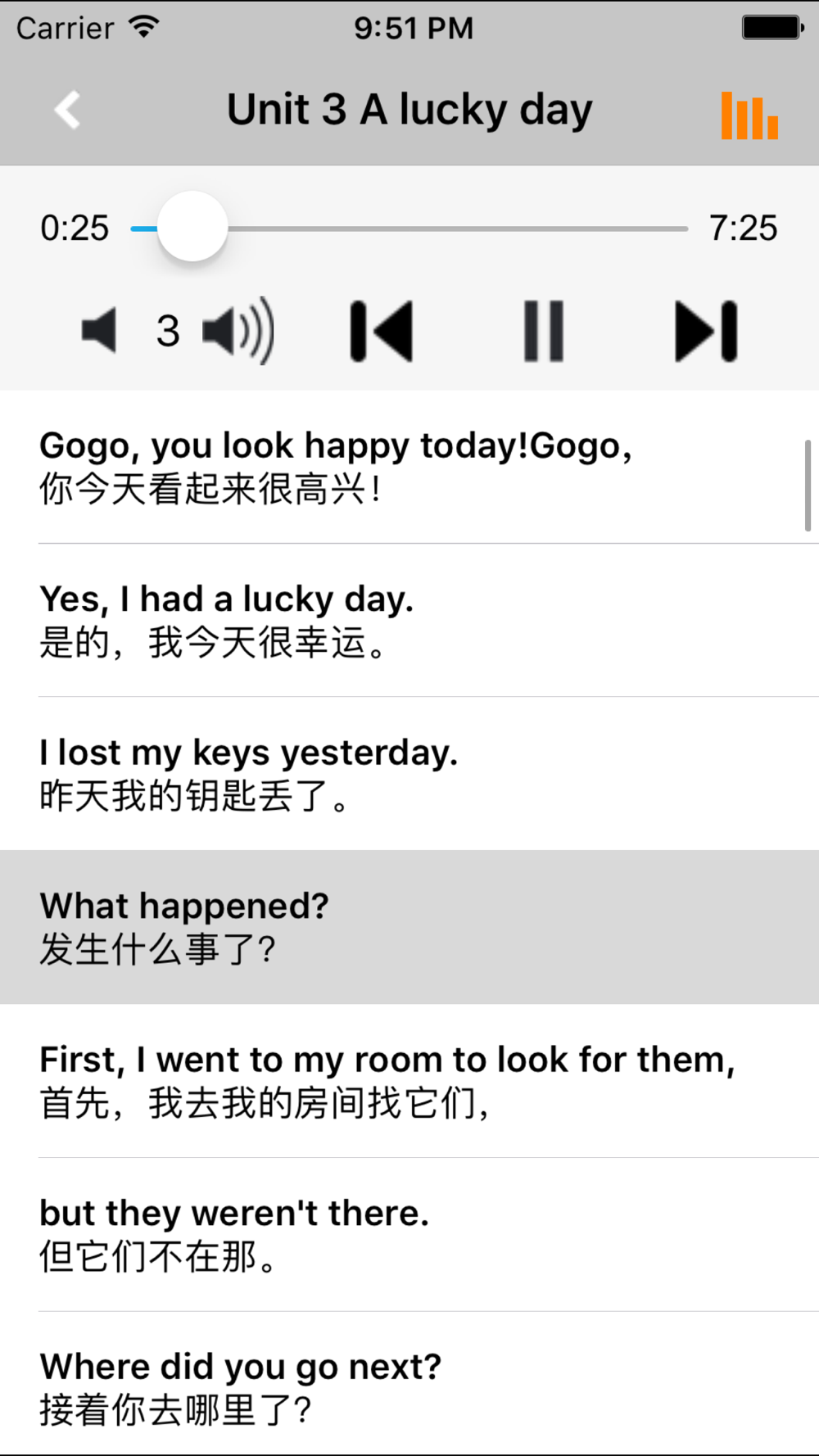The height and width of the screenshot is (1456, 819).
Task: Tap the playback progress slider knob
Action: [192, 227]
